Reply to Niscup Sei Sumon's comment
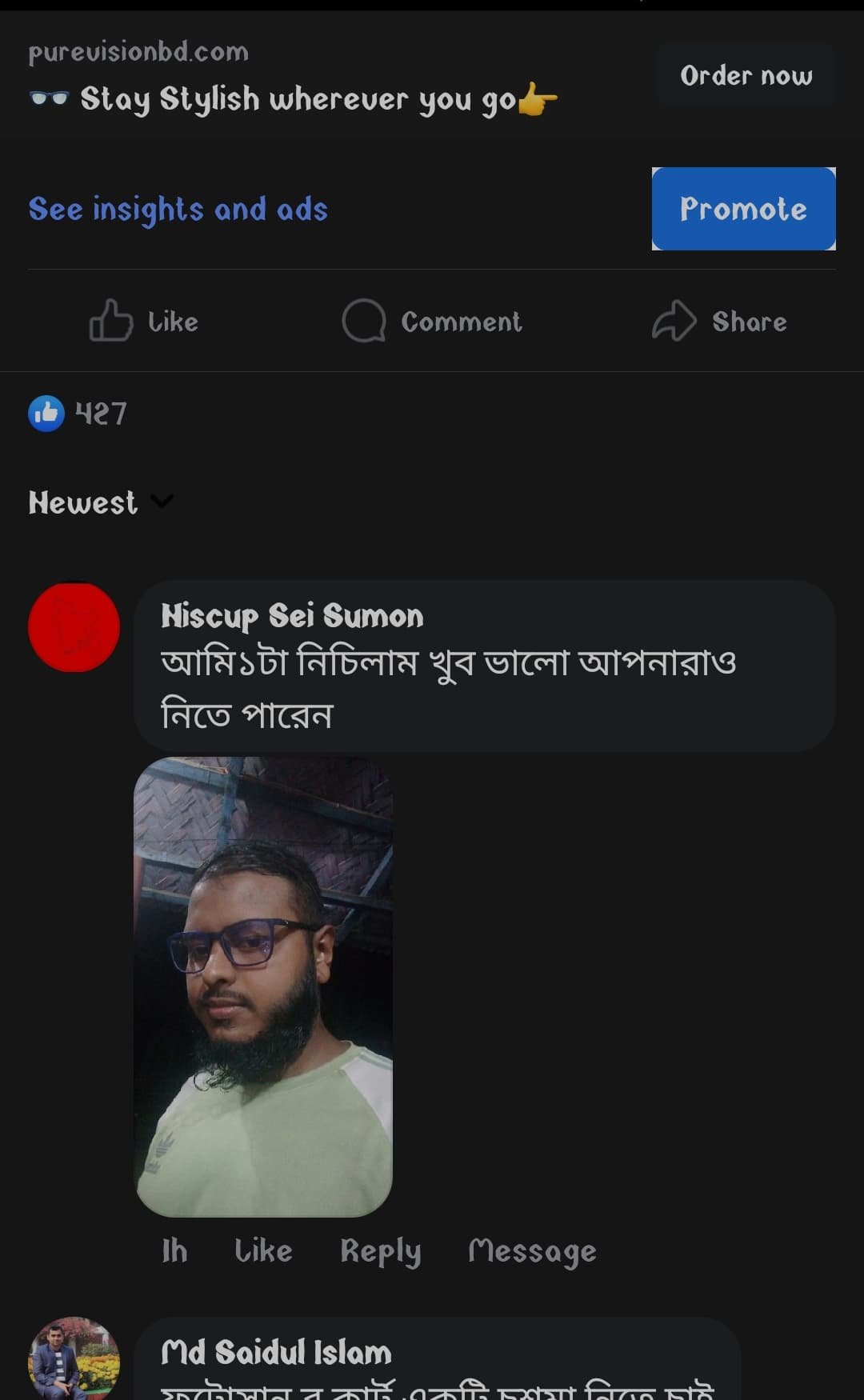The height and width of the screenshot is (1400, 864). click(380, 1250)
